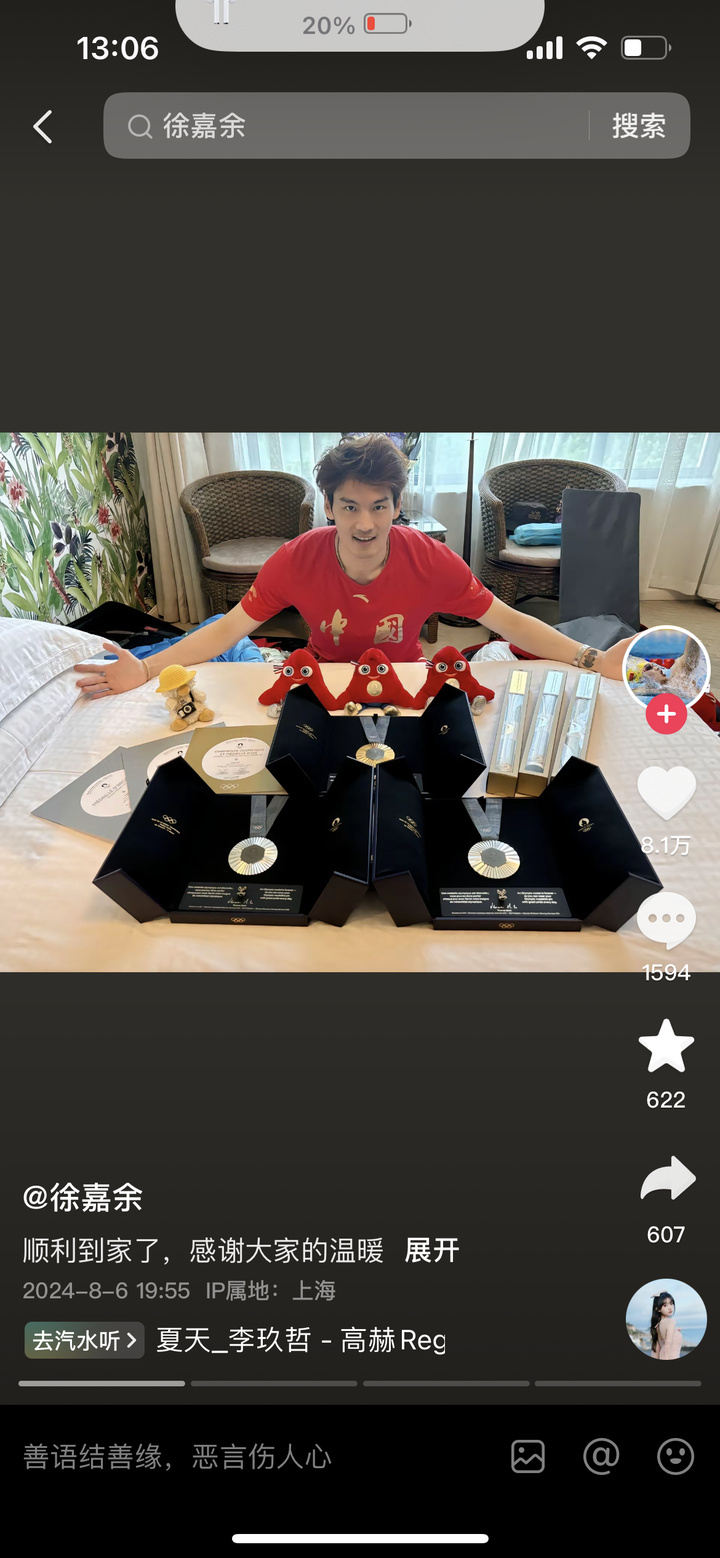Tap the 去汽水听 chip

[x=84, y=1340]
